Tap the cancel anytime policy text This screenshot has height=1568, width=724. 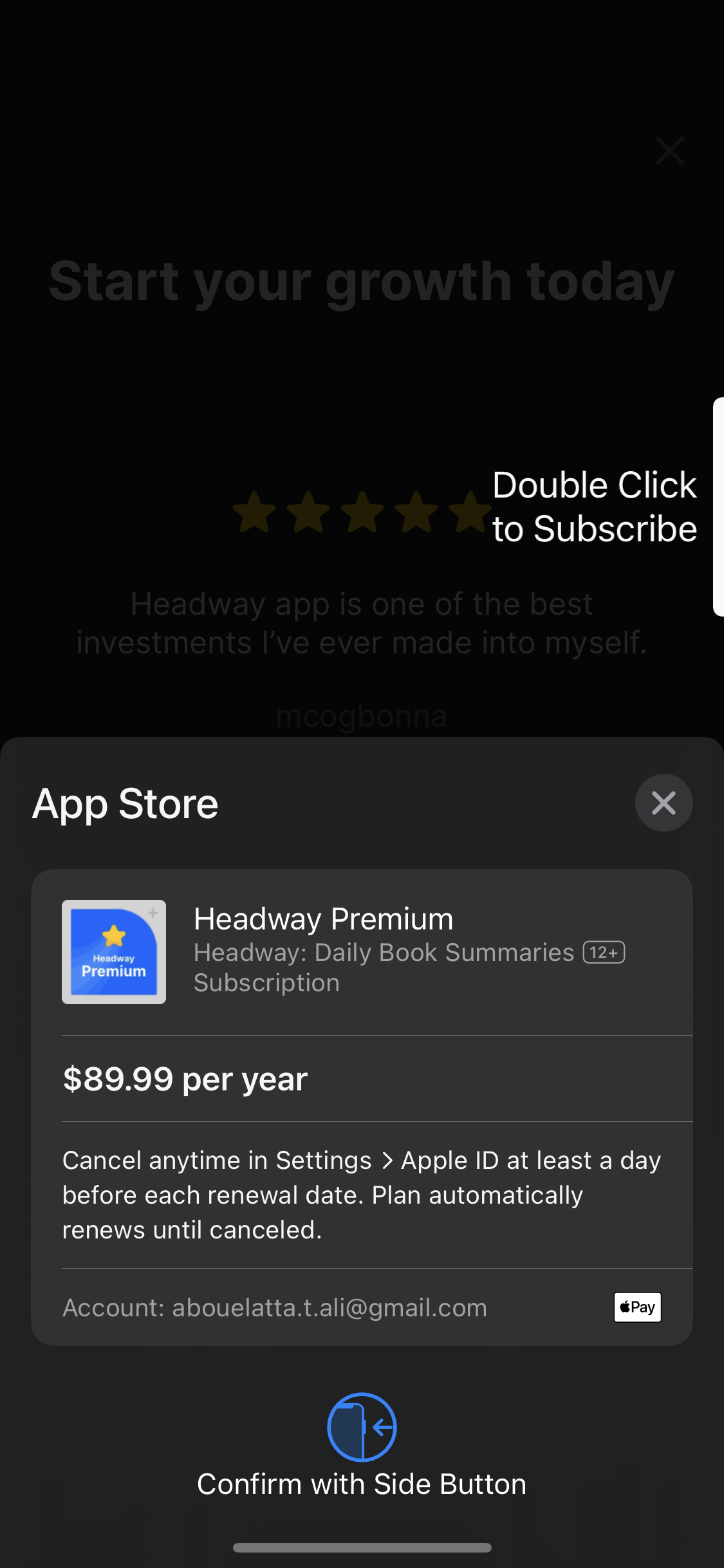(x=360, y=1194)
